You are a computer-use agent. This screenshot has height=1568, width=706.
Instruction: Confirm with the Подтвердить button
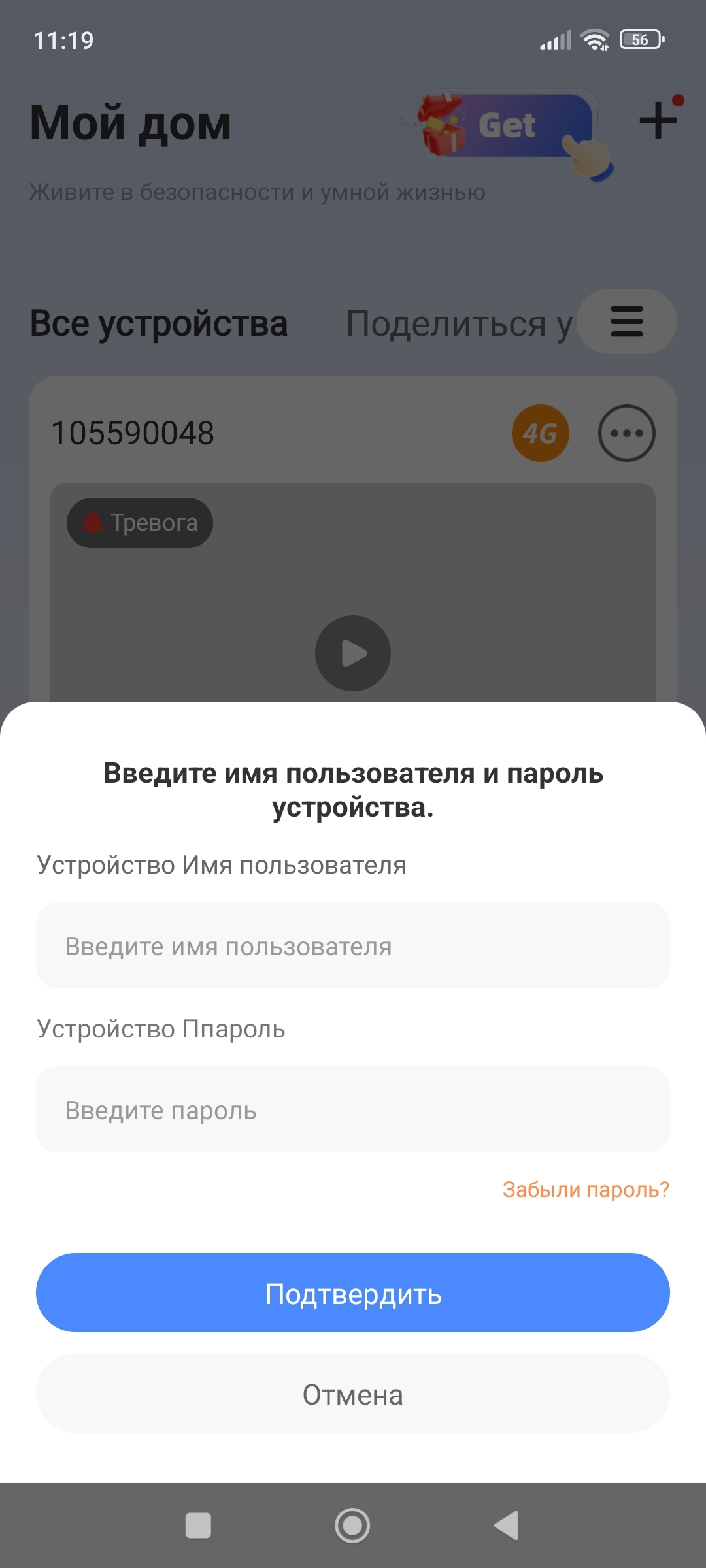353,1293
